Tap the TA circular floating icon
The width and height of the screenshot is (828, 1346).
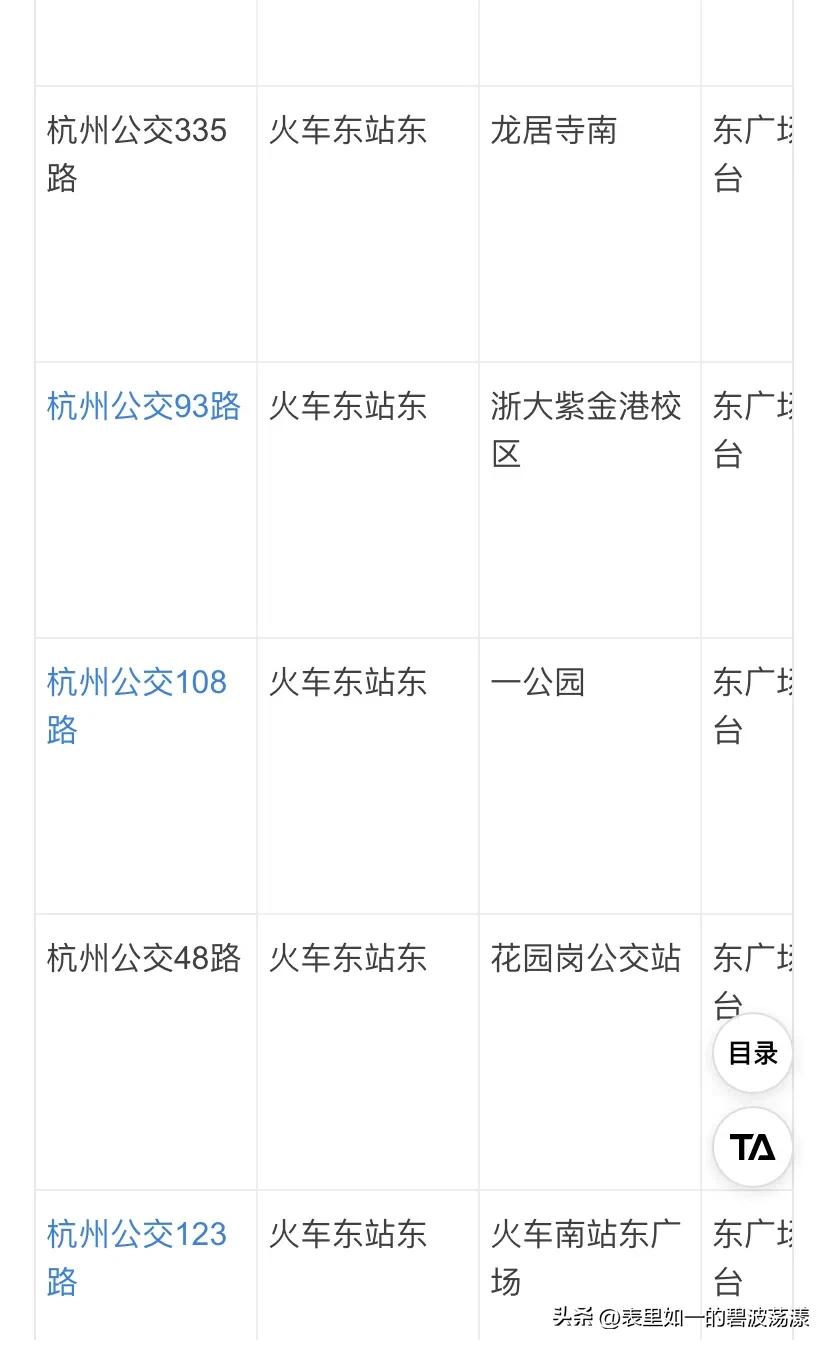pyautogui.click(x=752, y=1147)
